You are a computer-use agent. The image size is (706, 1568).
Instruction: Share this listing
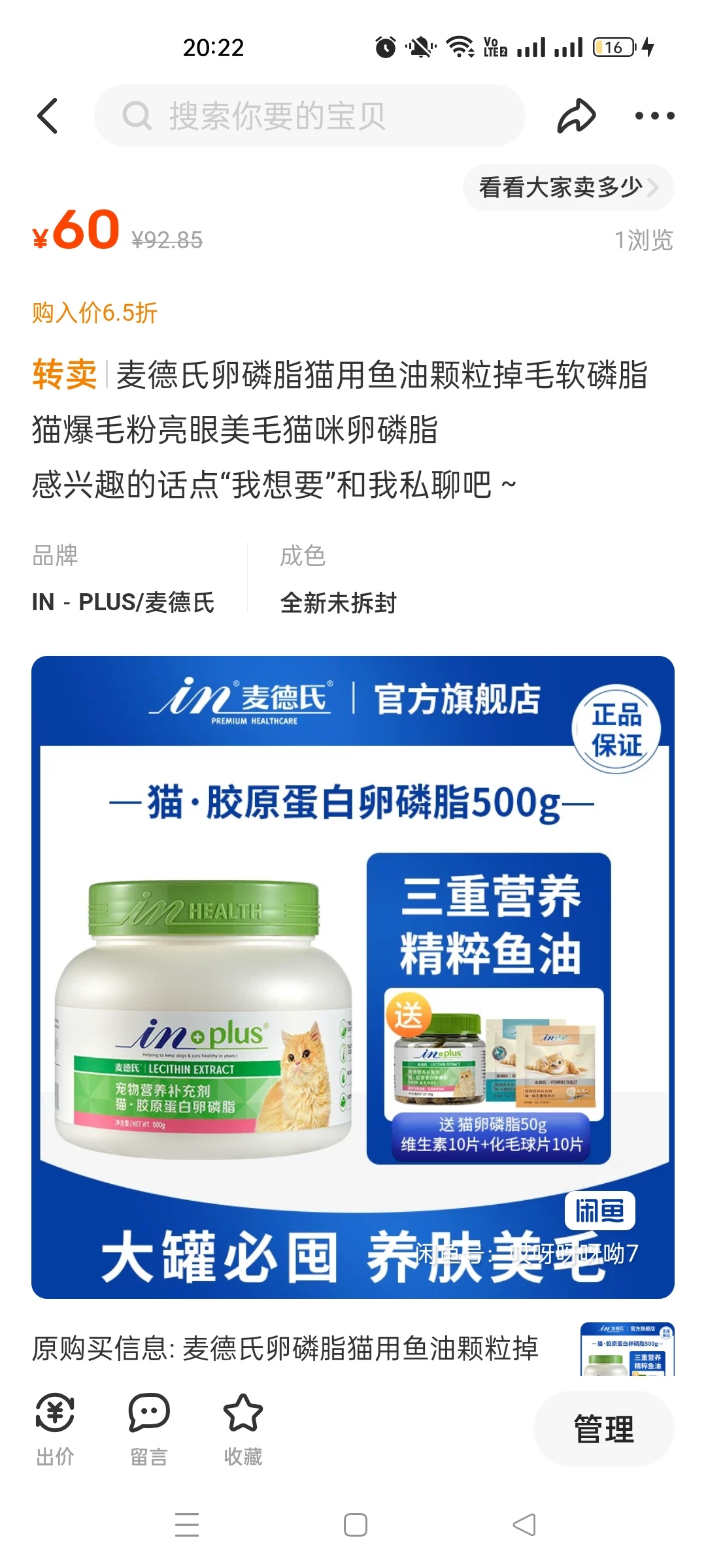coord(576,116)
